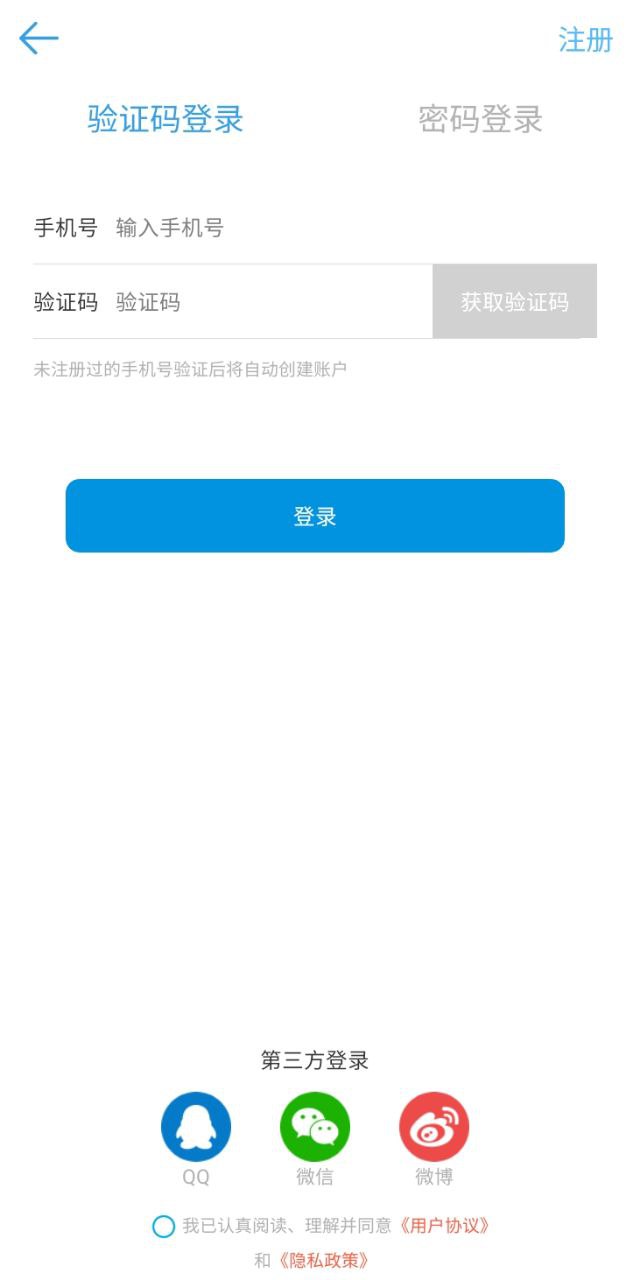Switch to 密码登录 tab
This screenshot has width=630, height=1280.
[480, 120]
